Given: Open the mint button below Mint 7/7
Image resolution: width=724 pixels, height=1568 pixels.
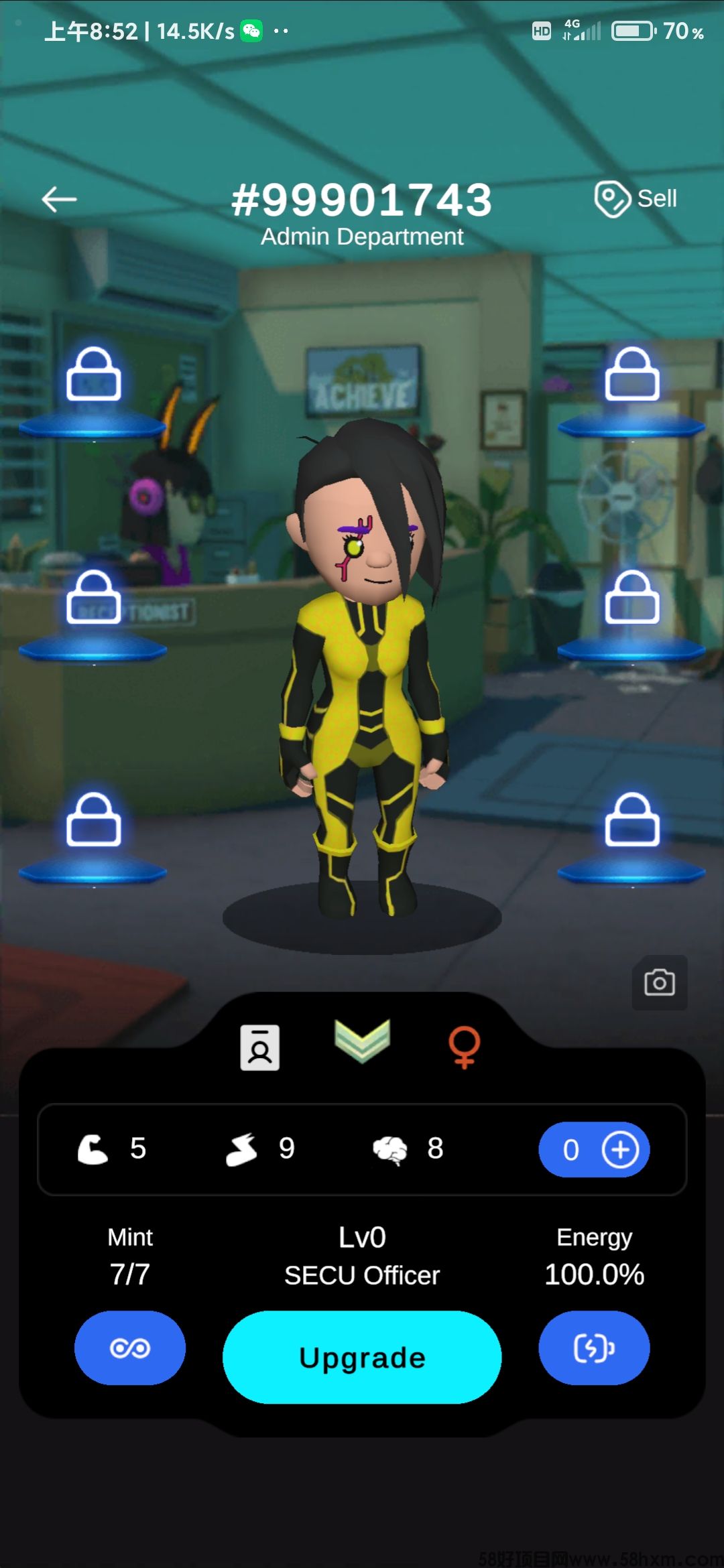Looking at the screenshot, I should (x=130, y=1348).
